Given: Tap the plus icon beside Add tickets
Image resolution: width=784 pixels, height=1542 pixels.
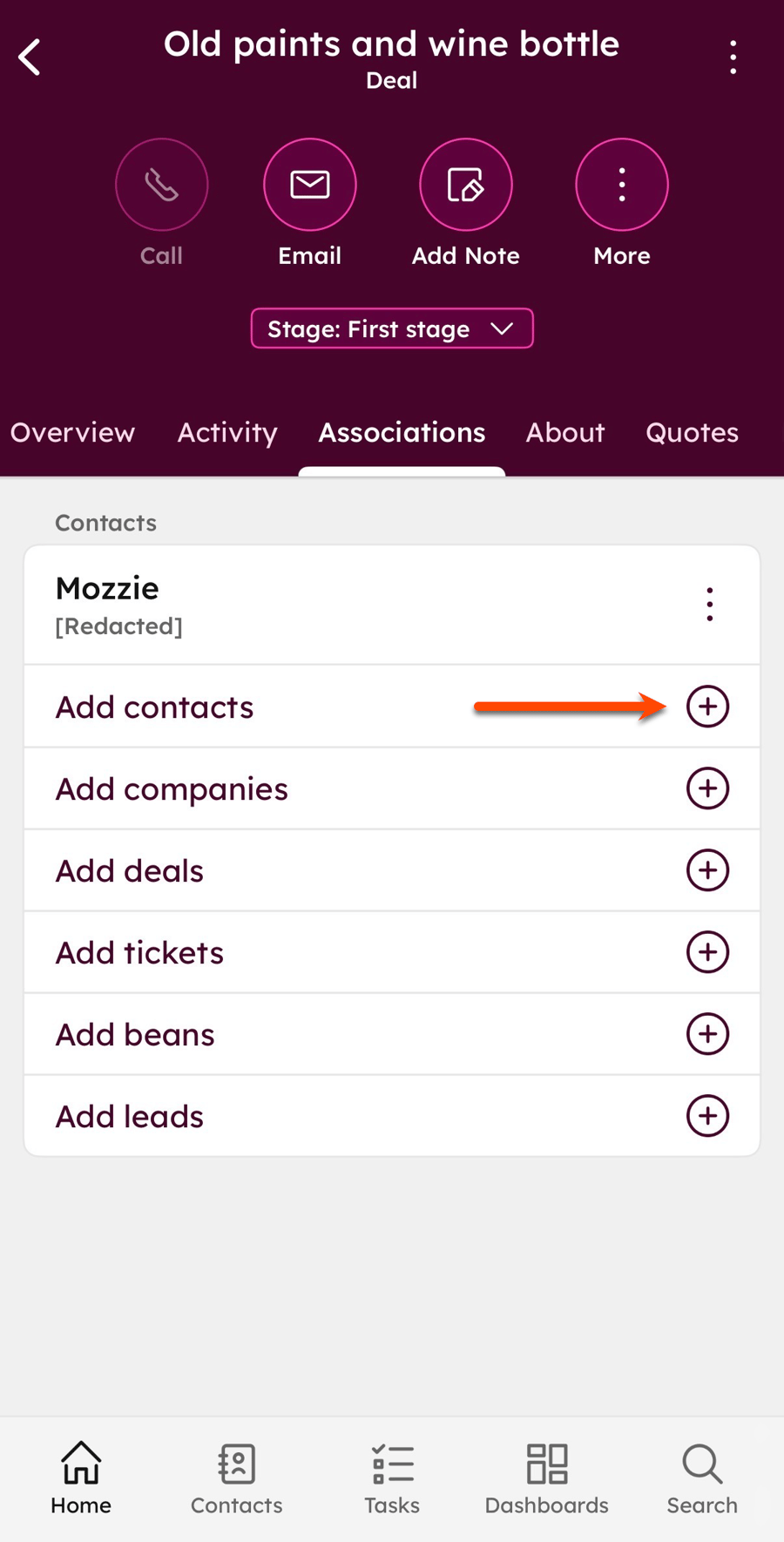Looking at the screenshot, I should click(x=707, y=952).
